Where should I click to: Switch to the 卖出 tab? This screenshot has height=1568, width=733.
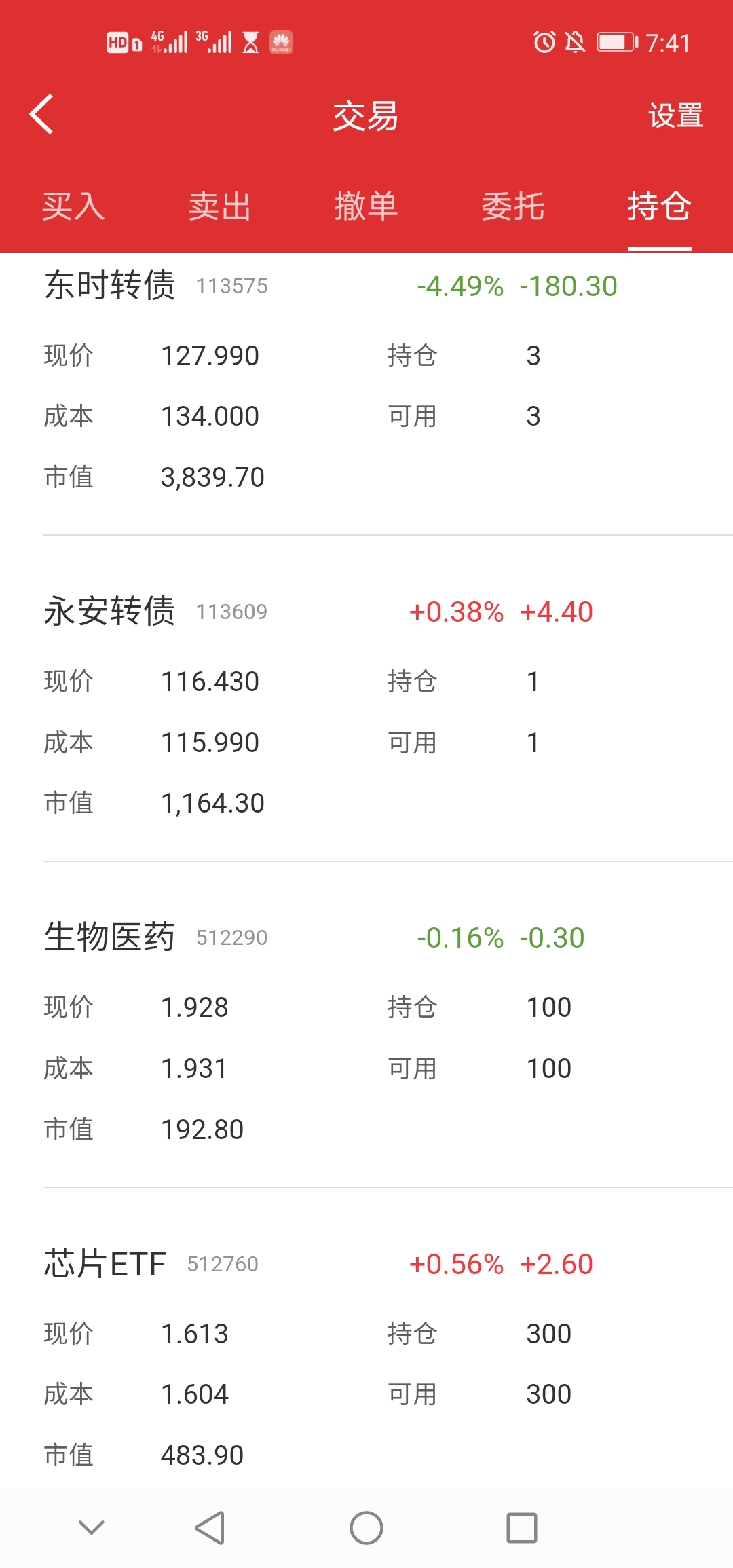219,206
